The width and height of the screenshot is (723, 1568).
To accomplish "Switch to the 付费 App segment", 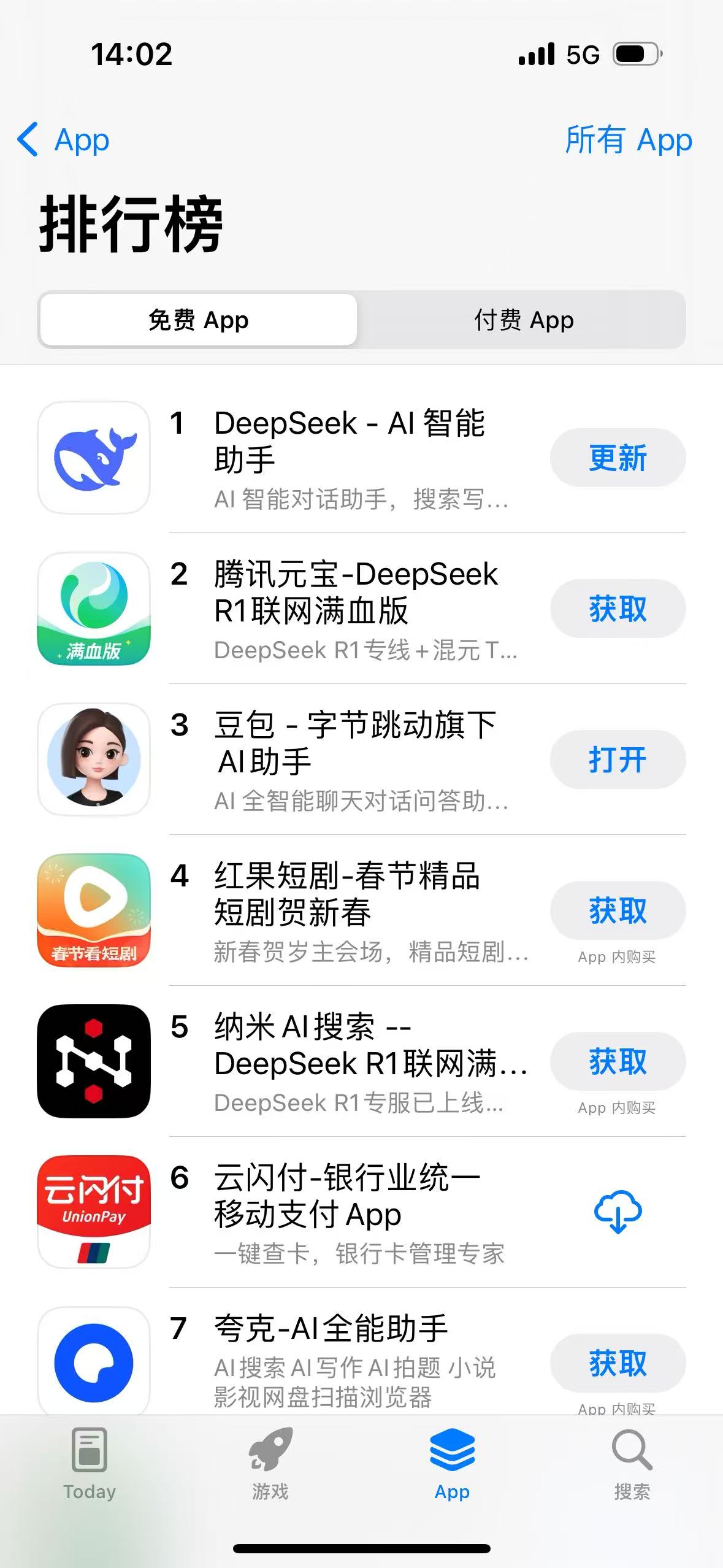I will pyautogui.click(x=523, y=320).
